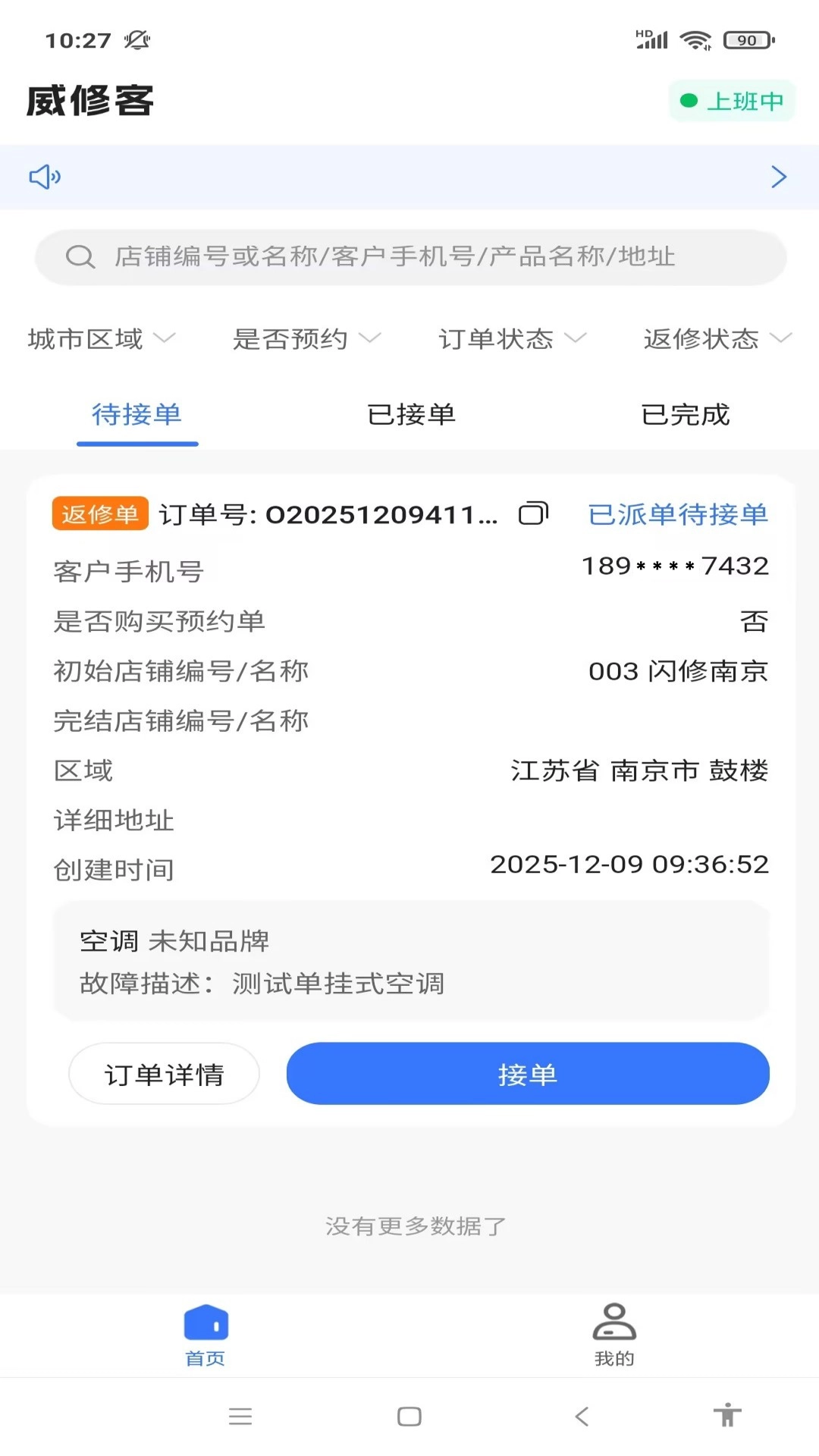
Task: Tap the accessibility figure icon in navigation bar
Action: tap(728, 1417)
